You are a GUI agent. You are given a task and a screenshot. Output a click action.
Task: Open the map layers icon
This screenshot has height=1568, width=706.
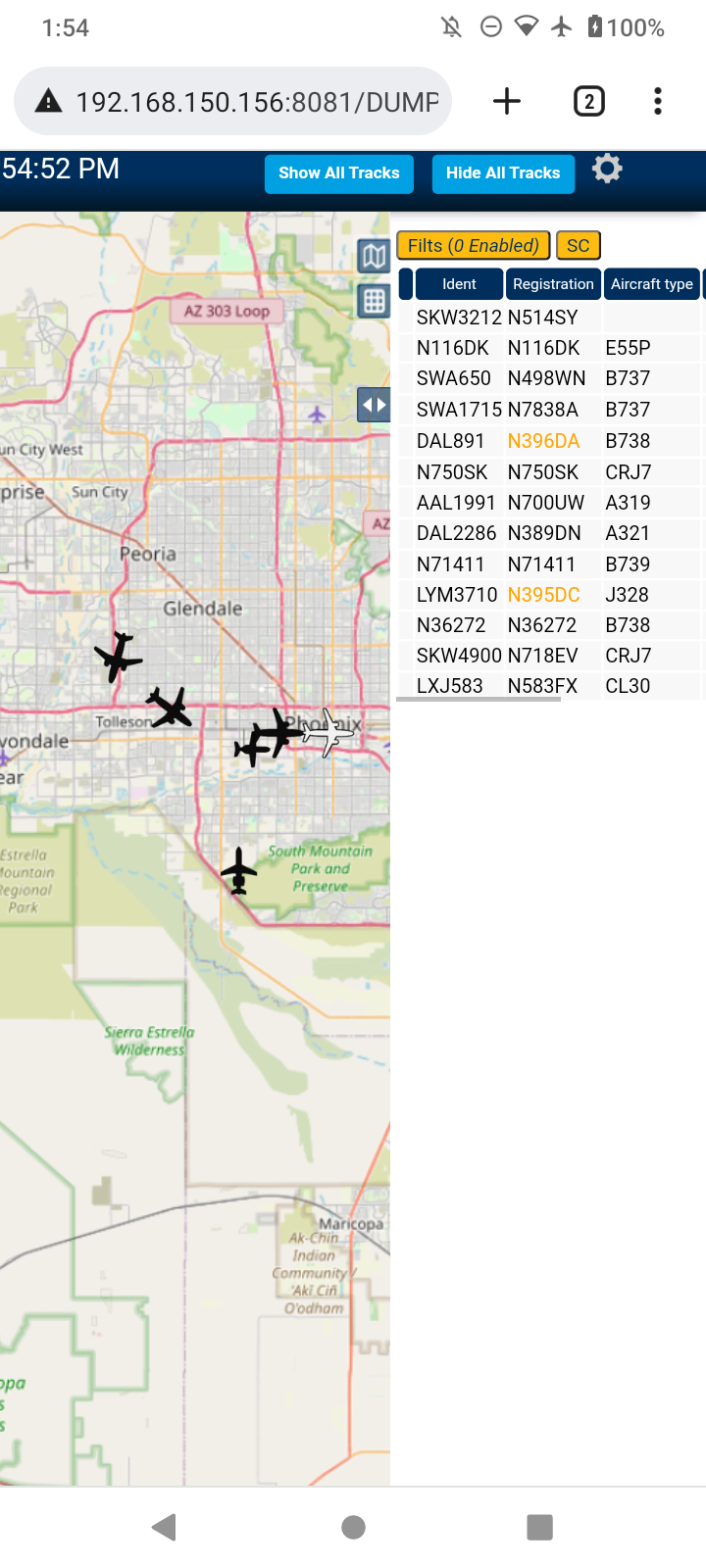[x=374, y=257]
